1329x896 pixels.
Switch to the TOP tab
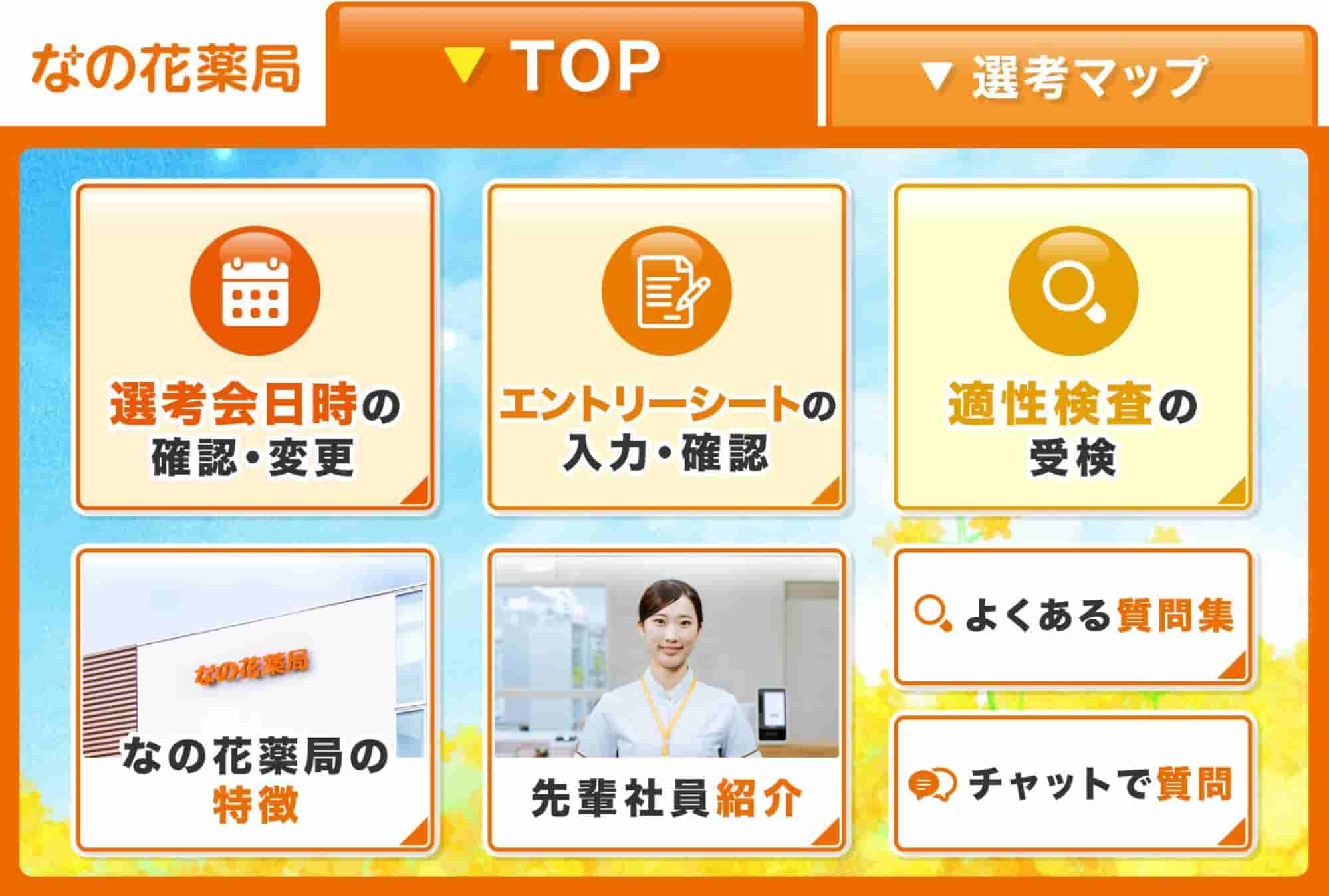(570, 65)
